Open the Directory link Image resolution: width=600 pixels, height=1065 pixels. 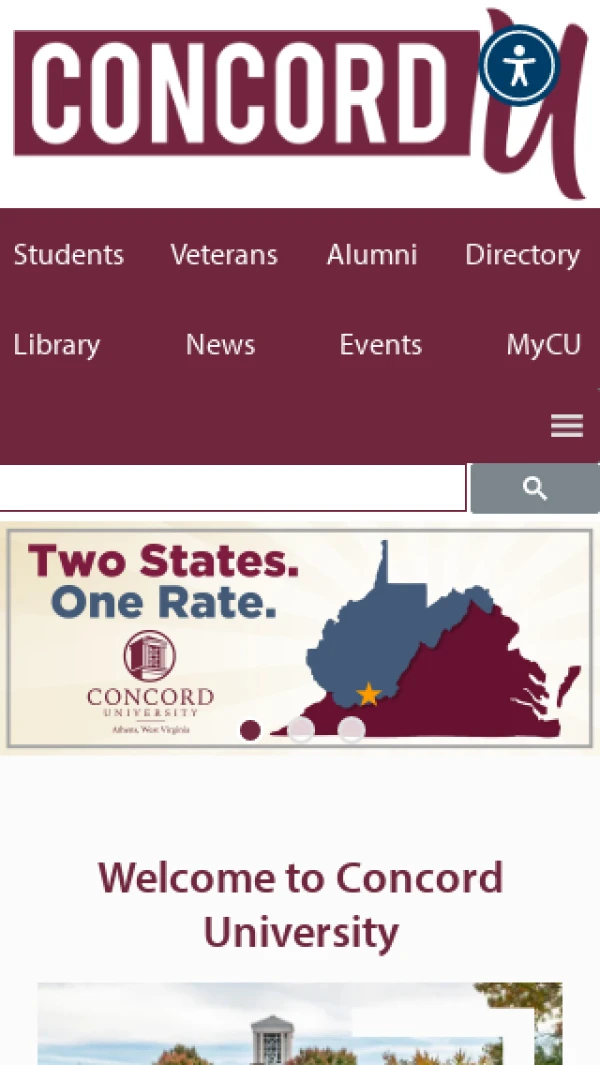coord(522,255)
